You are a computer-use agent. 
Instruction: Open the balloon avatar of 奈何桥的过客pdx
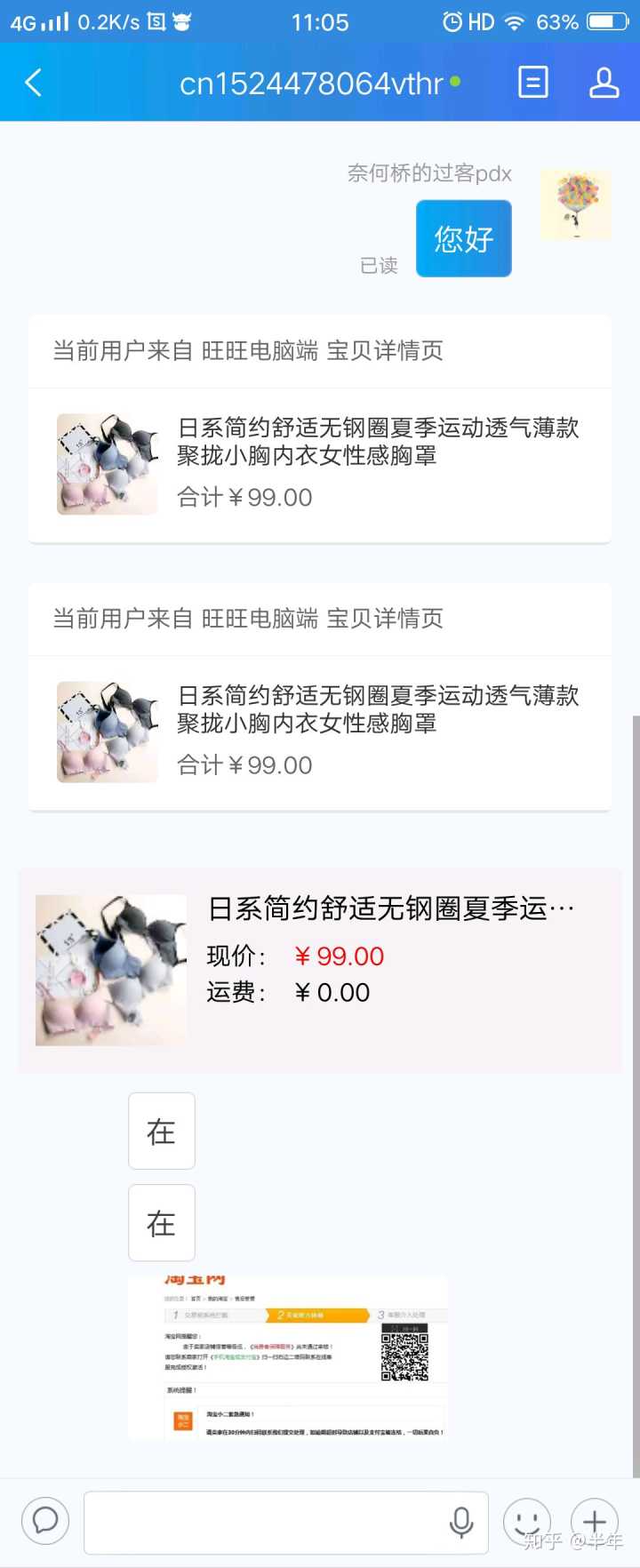coord(575,205)
